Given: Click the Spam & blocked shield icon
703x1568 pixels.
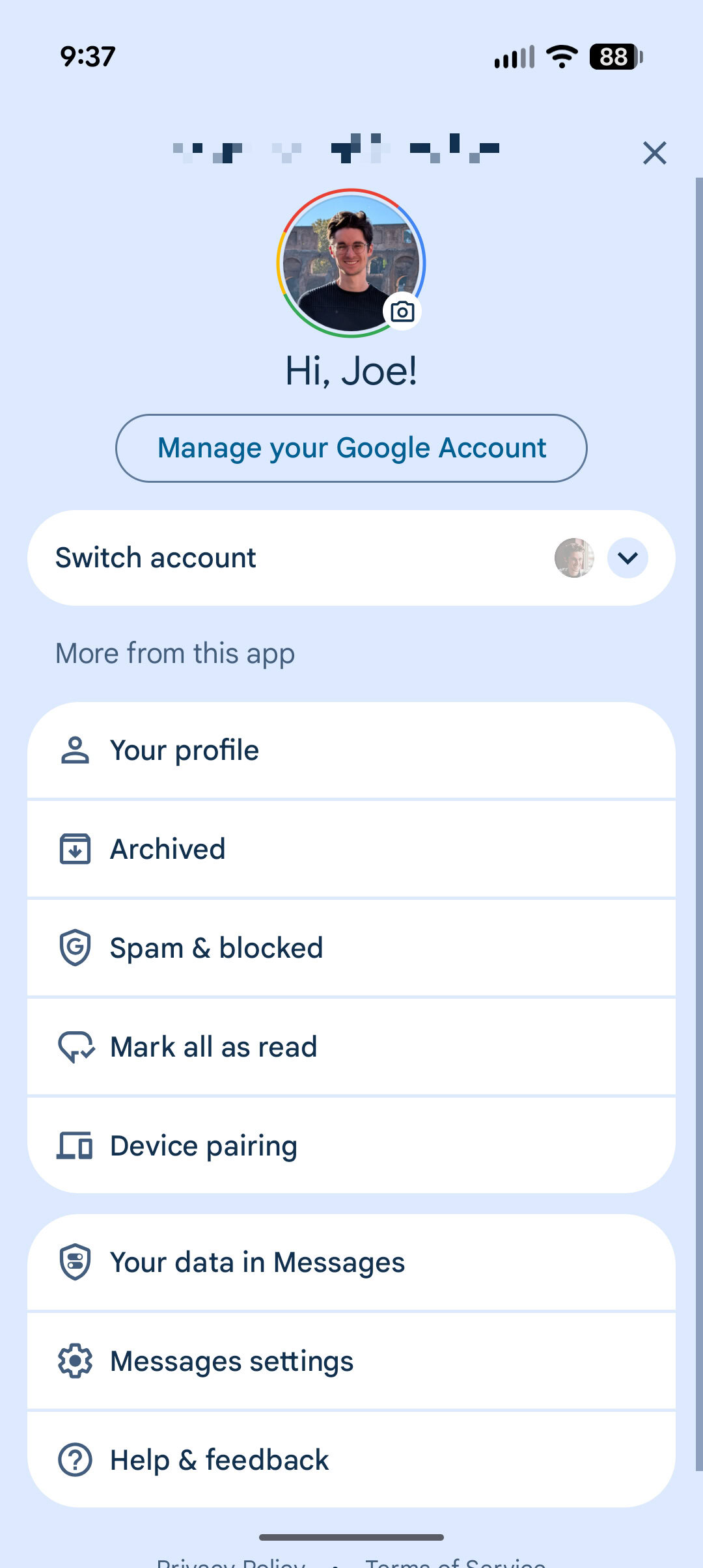Looking at the screenshot, I should 74,947.
